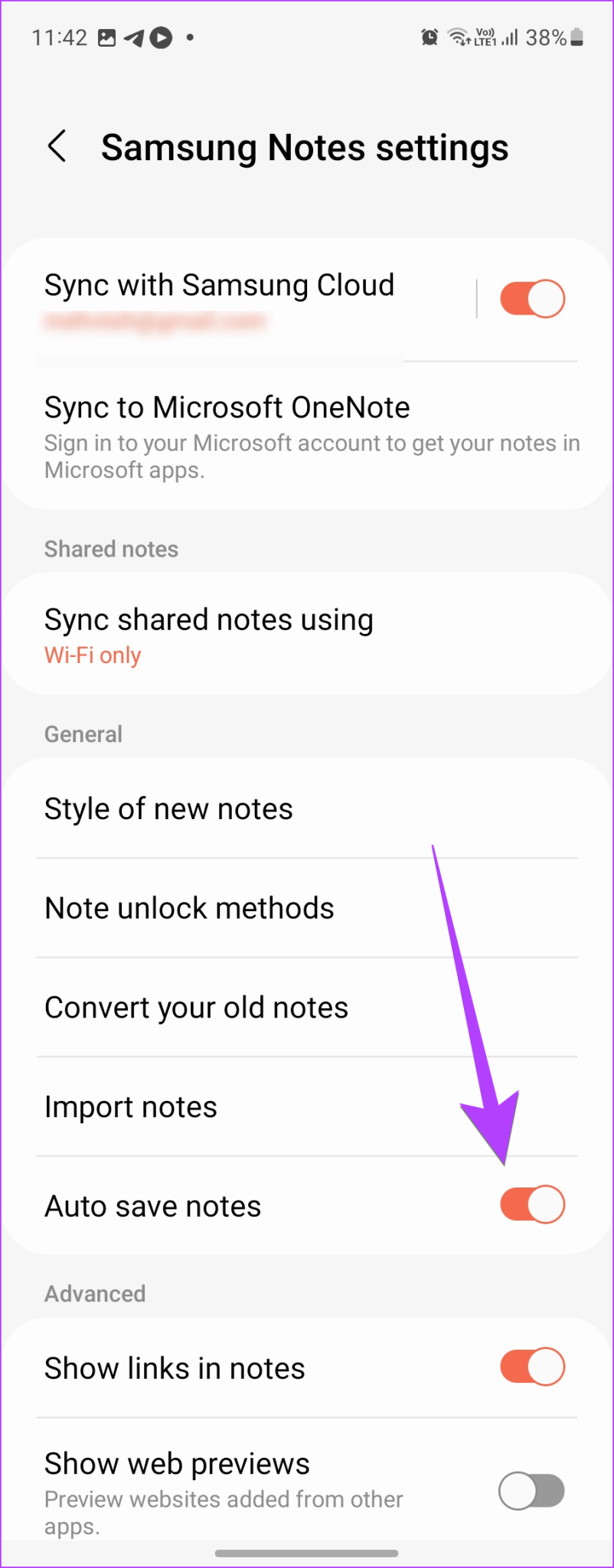614x1568 pixels.
Task: Disable Show links in notes
Action: (x=532, y=1367)
